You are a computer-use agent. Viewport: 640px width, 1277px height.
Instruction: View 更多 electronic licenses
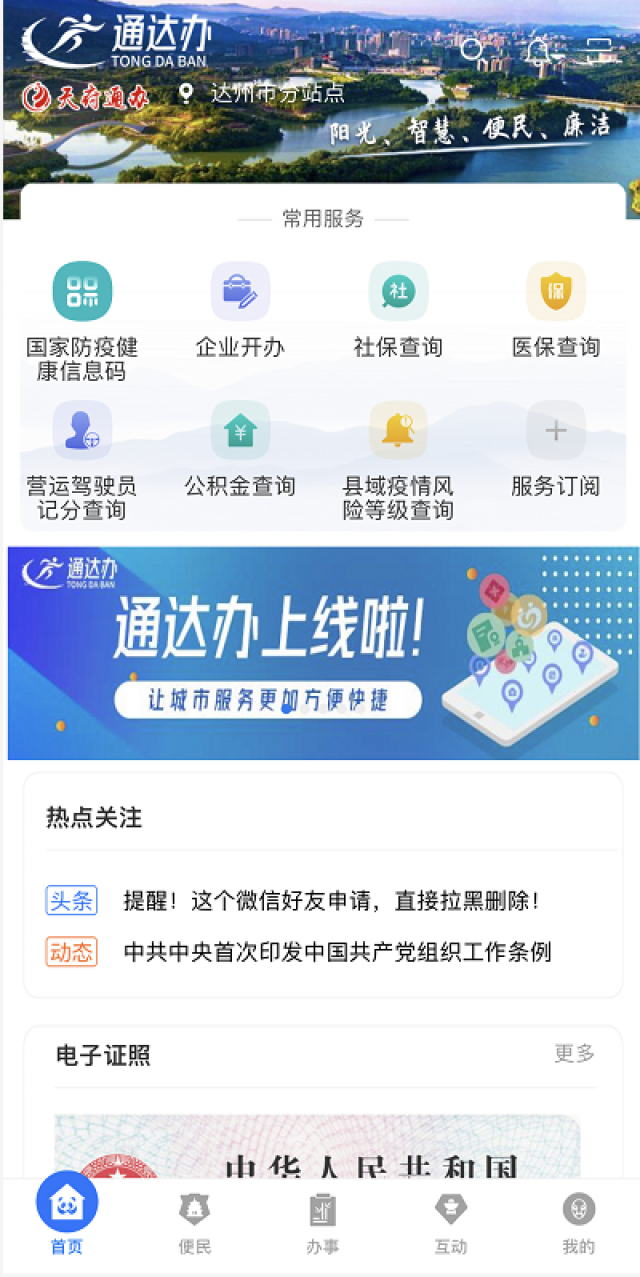pos(574,1053)
